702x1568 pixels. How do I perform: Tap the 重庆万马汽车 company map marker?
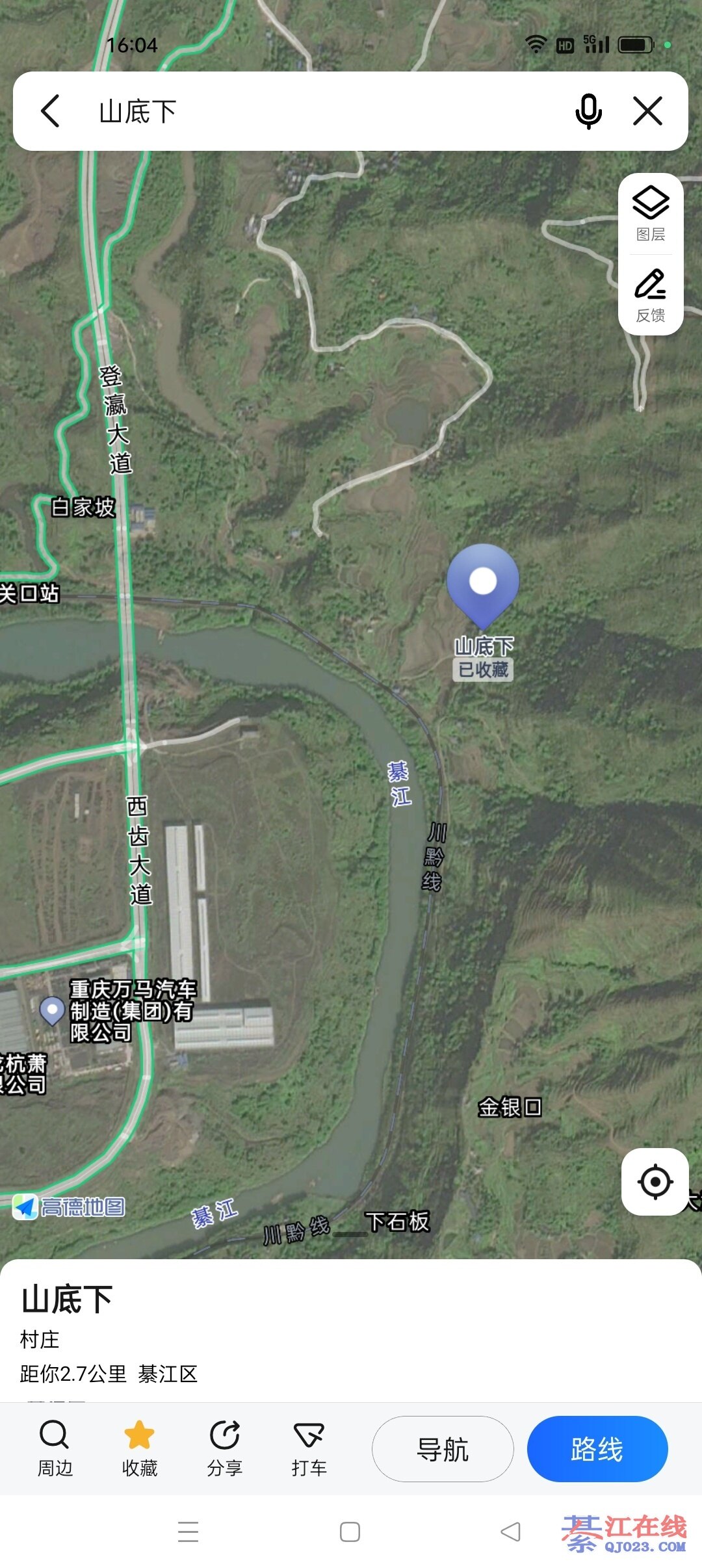tap(52, 1010)
